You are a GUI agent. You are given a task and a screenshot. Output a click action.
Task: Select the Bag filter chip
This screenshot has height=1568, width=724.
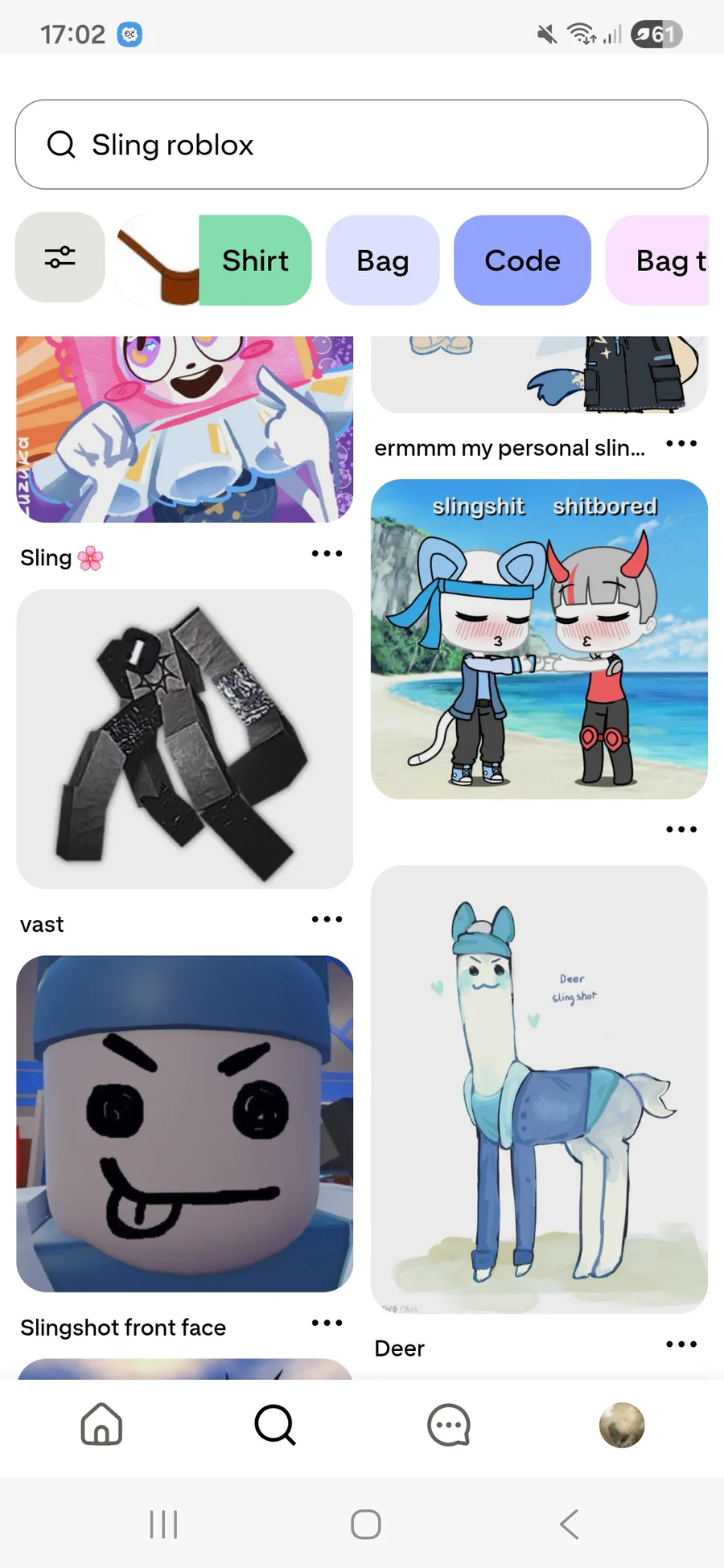383,261
